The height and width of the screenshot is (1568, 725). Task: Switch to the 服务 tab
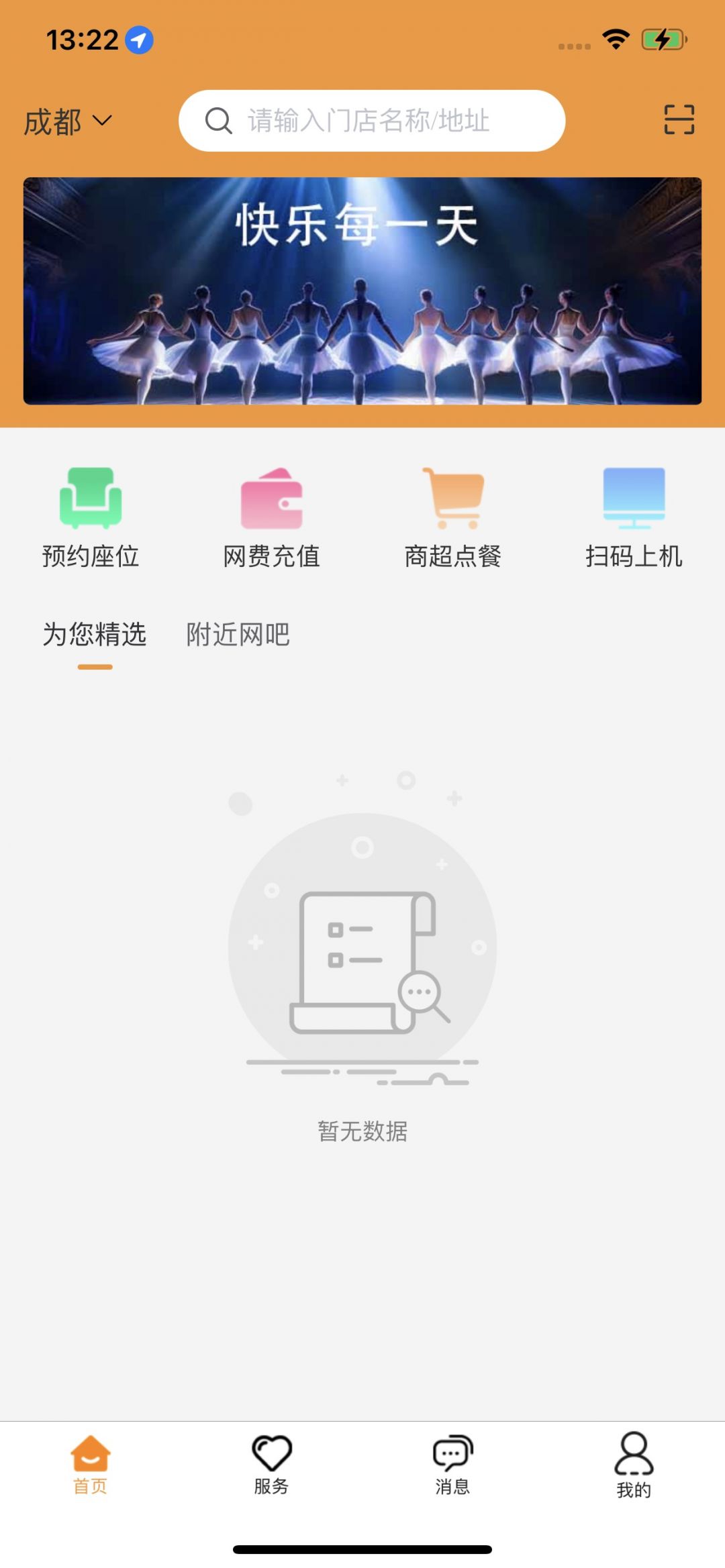click(272, 1465)
